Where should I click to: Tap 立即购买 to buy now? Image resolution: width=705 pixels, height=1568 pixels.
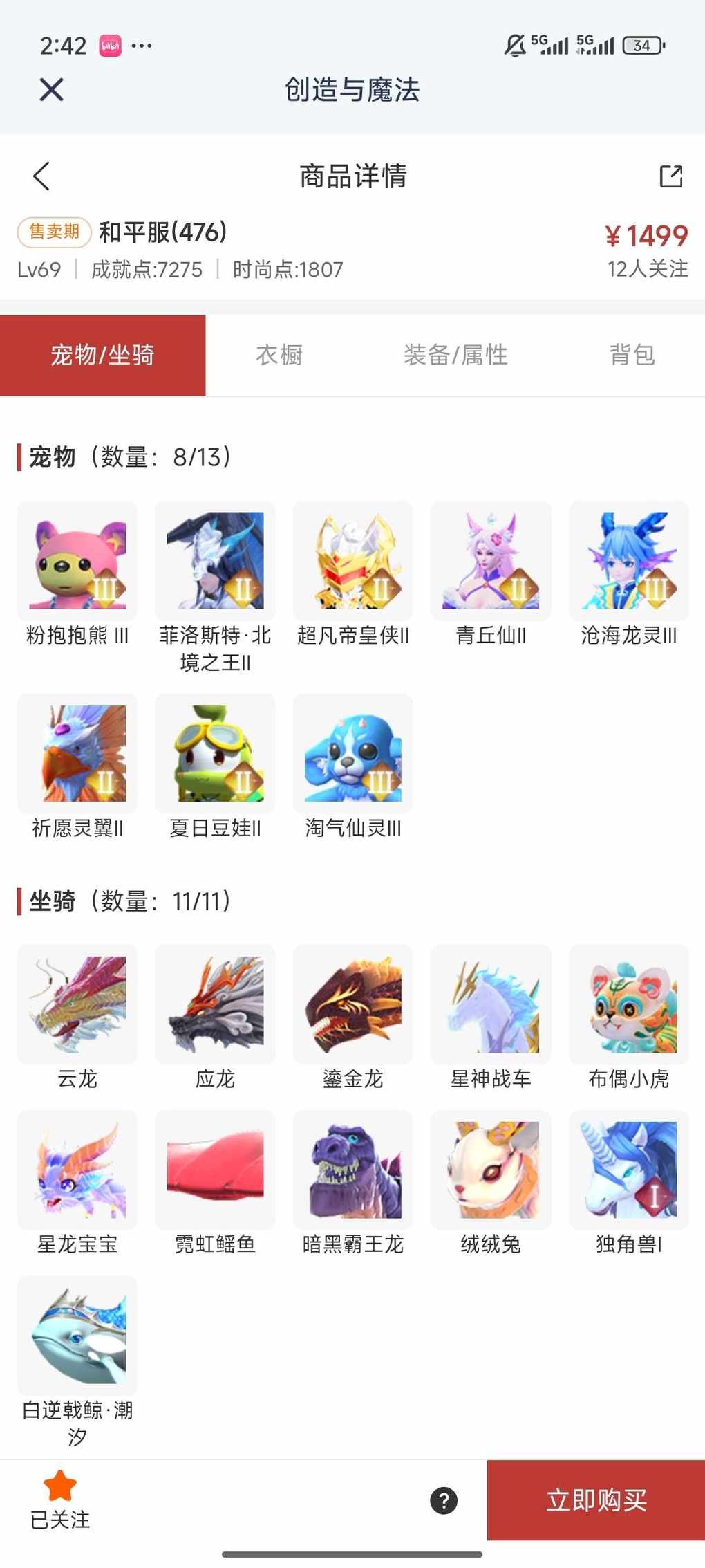coord(596,1500)
